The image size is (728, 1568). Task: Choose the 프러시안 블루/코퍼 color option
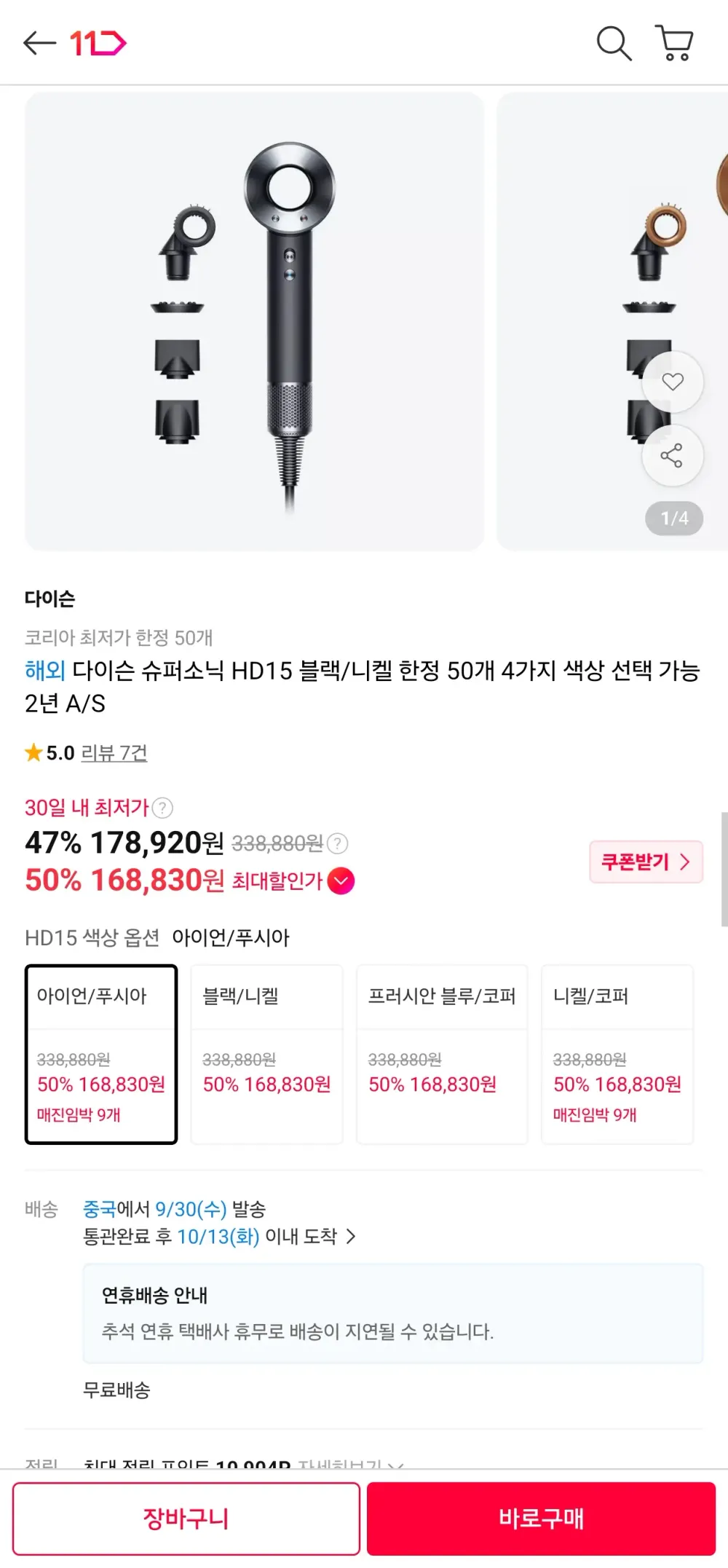tap(442, 1055)
